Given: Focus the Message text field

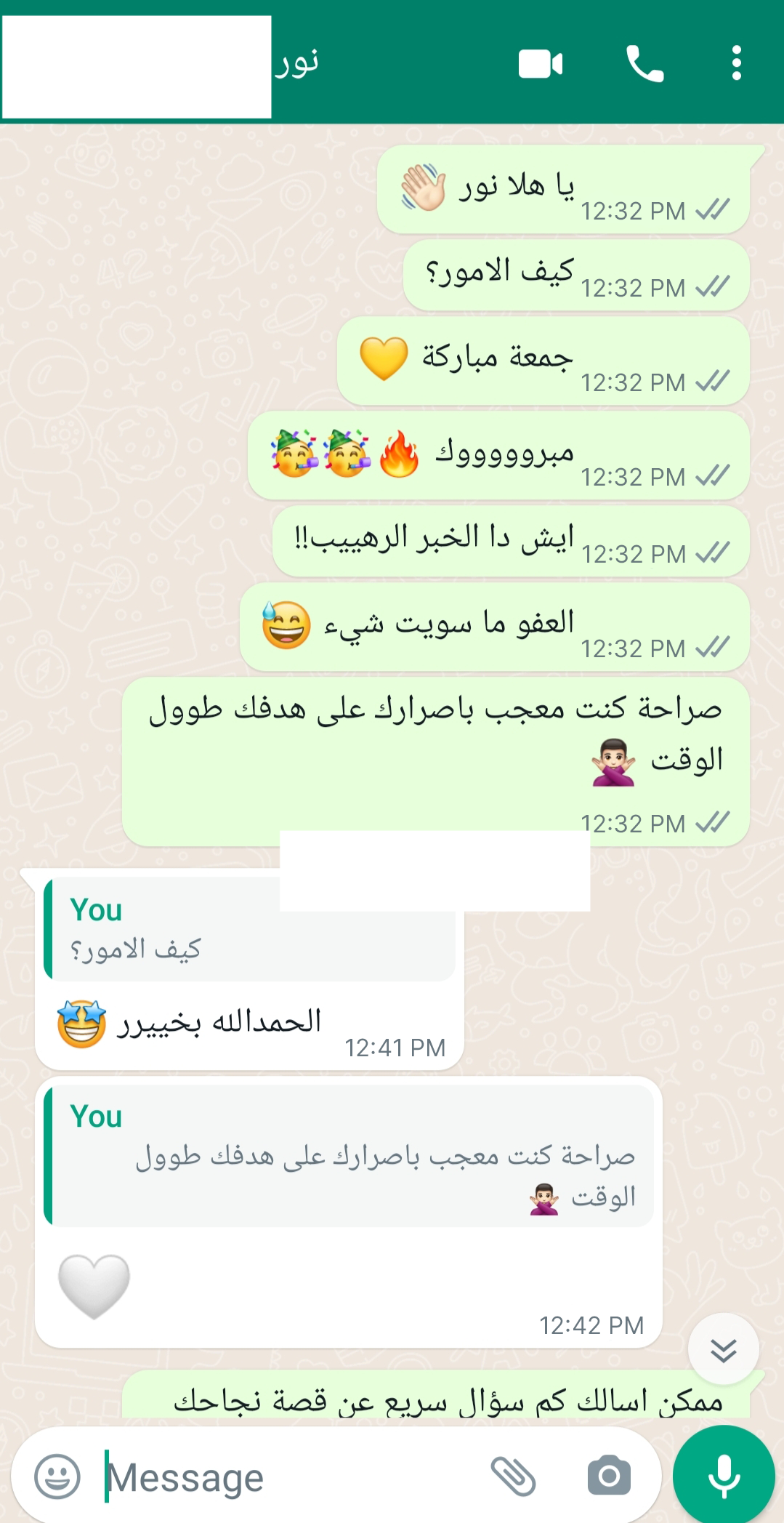Looking at the screenshot, I should tap(291, 1477).
